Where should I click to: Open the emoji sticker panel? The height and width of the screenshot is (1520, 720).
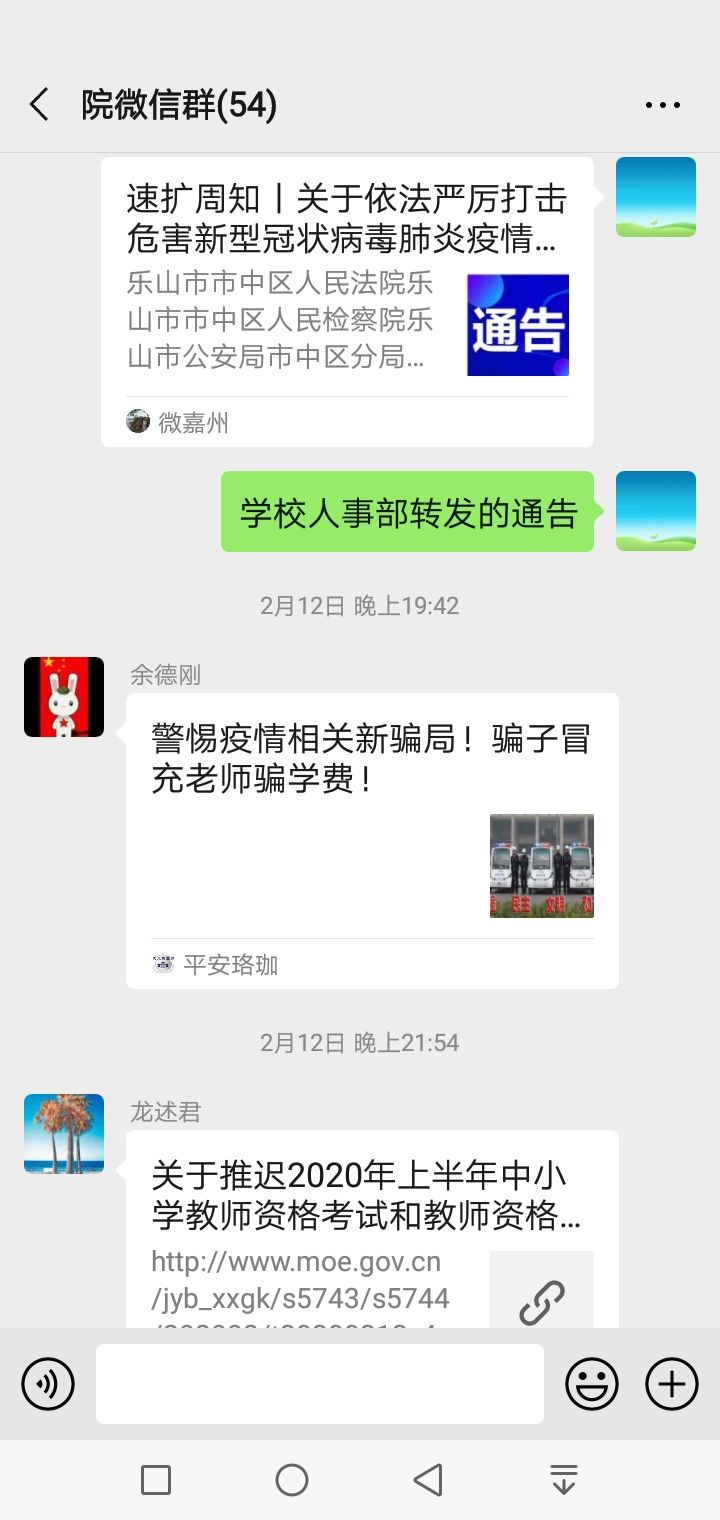[x=592, y=1384]
